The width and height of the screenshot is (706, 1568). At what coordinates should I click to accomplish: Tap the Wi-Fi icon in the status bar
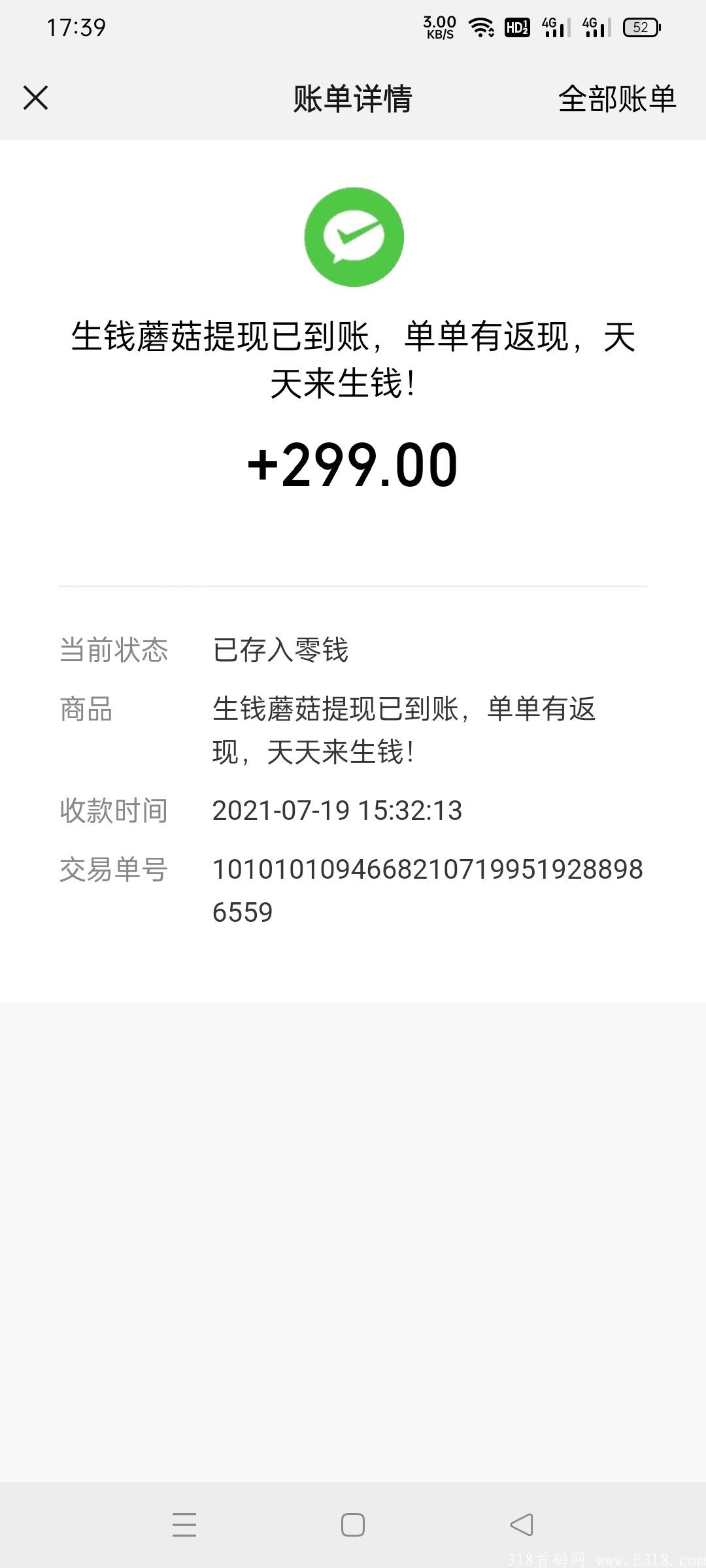[480, 27]
